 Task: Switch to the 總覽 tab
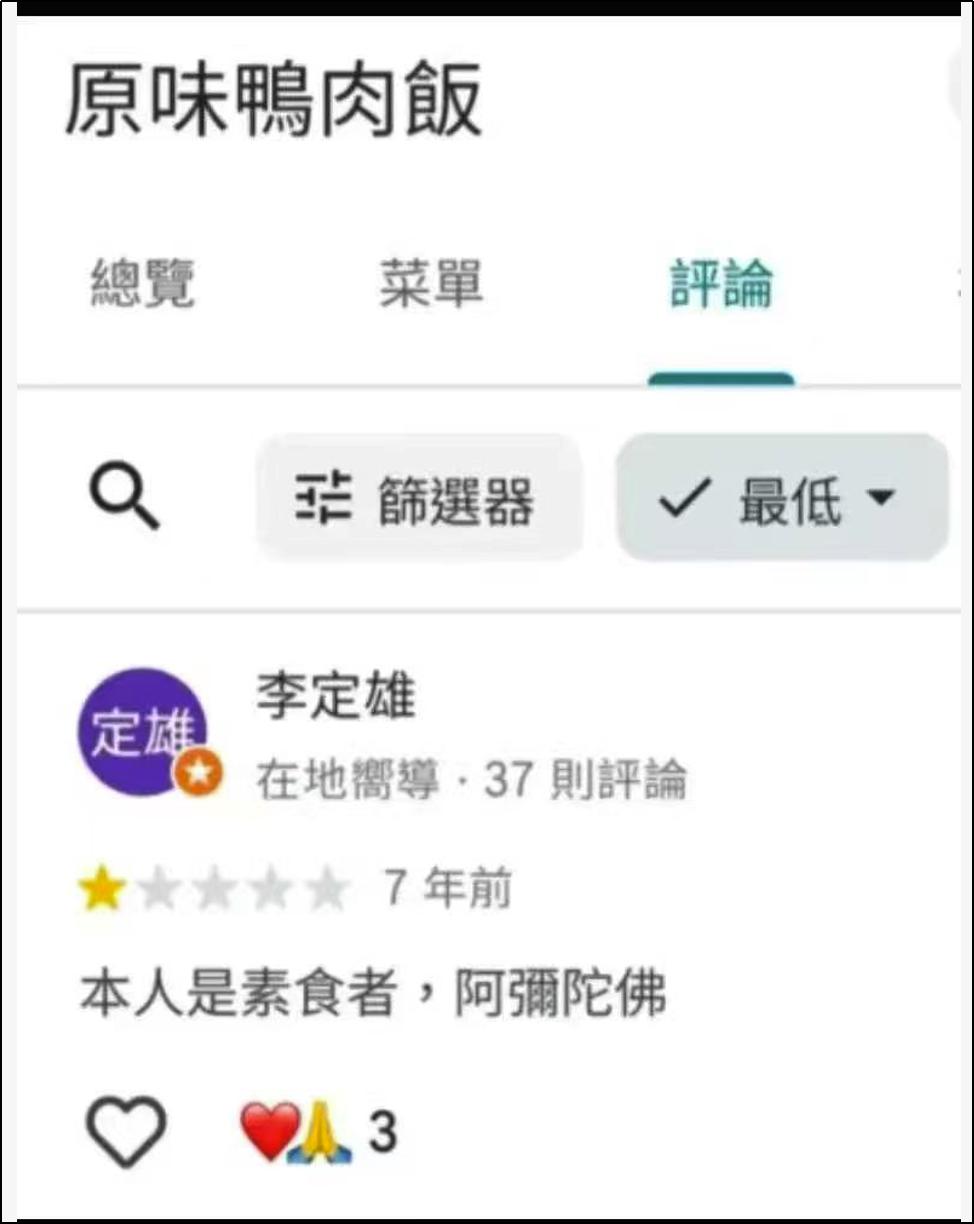click(143, 284)
